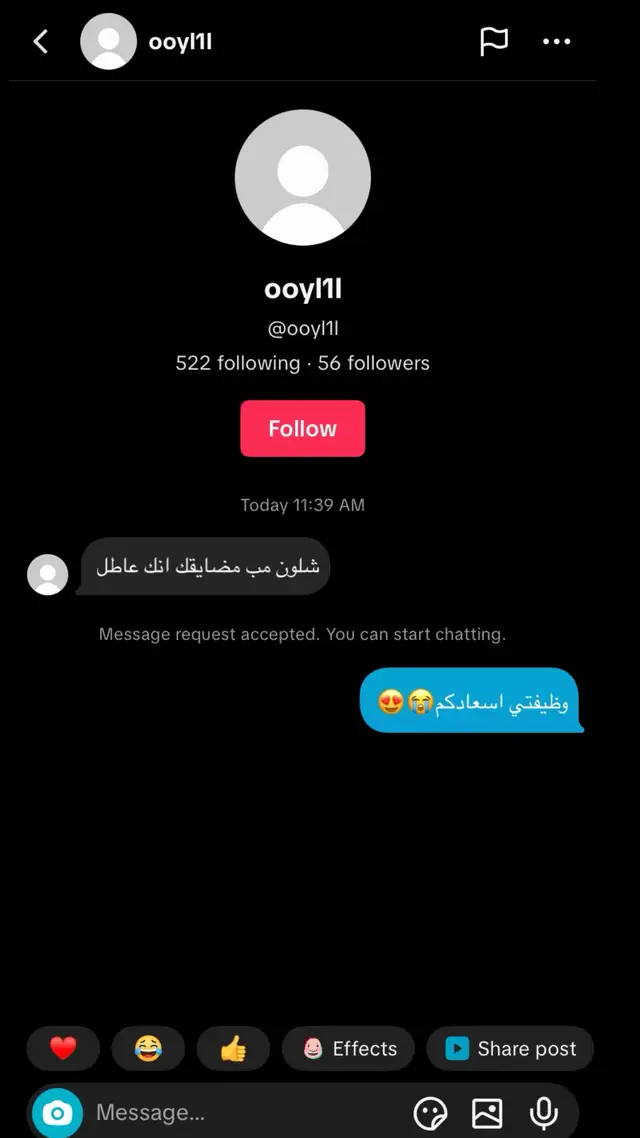The width and height of the screenshot is (640, 1138).
Task: Send the thumbs up quick reaction
Action: pos(233,1049)
